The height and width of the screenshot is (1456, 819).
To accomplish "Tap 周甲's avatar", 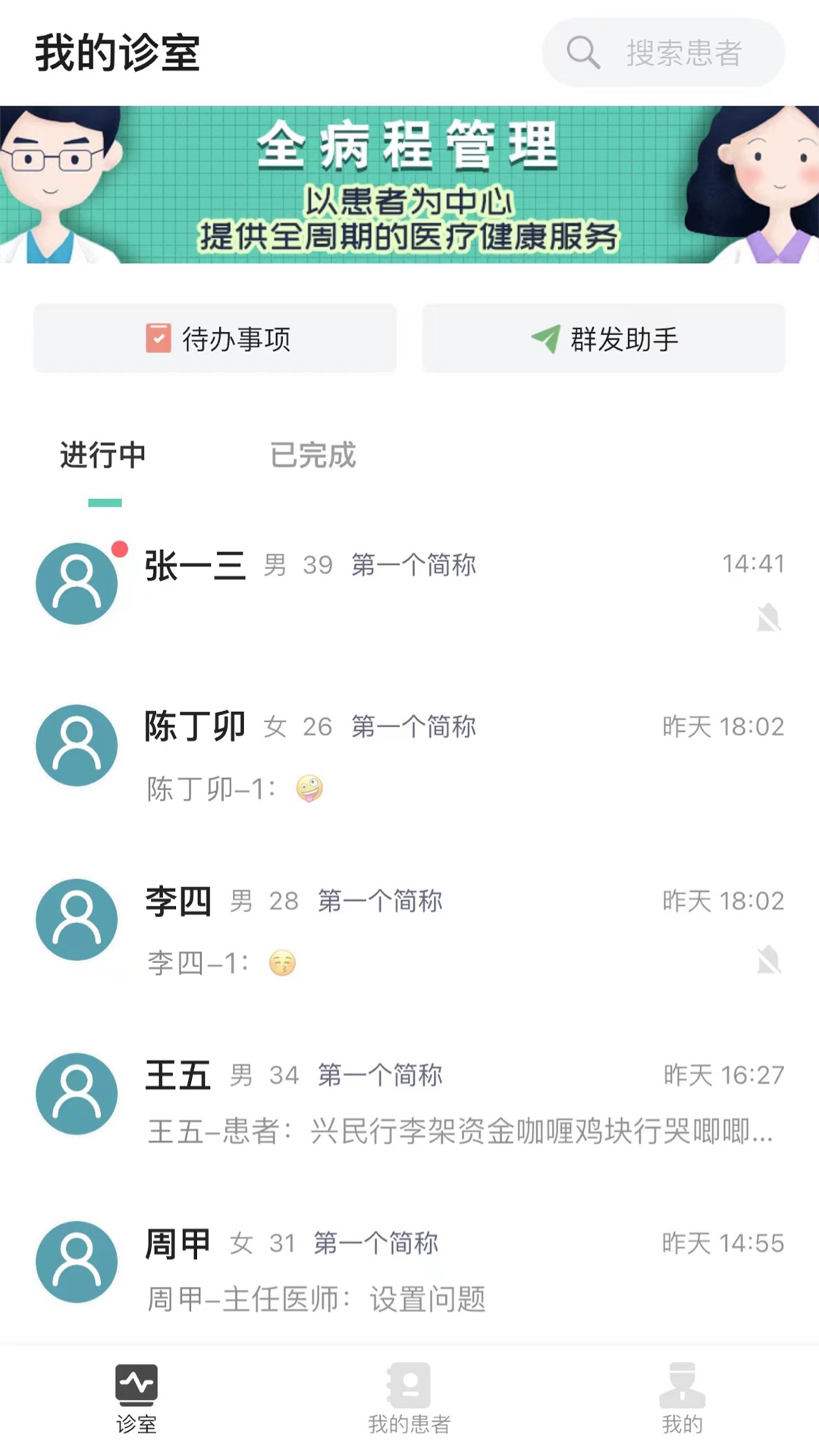I will [x=76, y=1263].
